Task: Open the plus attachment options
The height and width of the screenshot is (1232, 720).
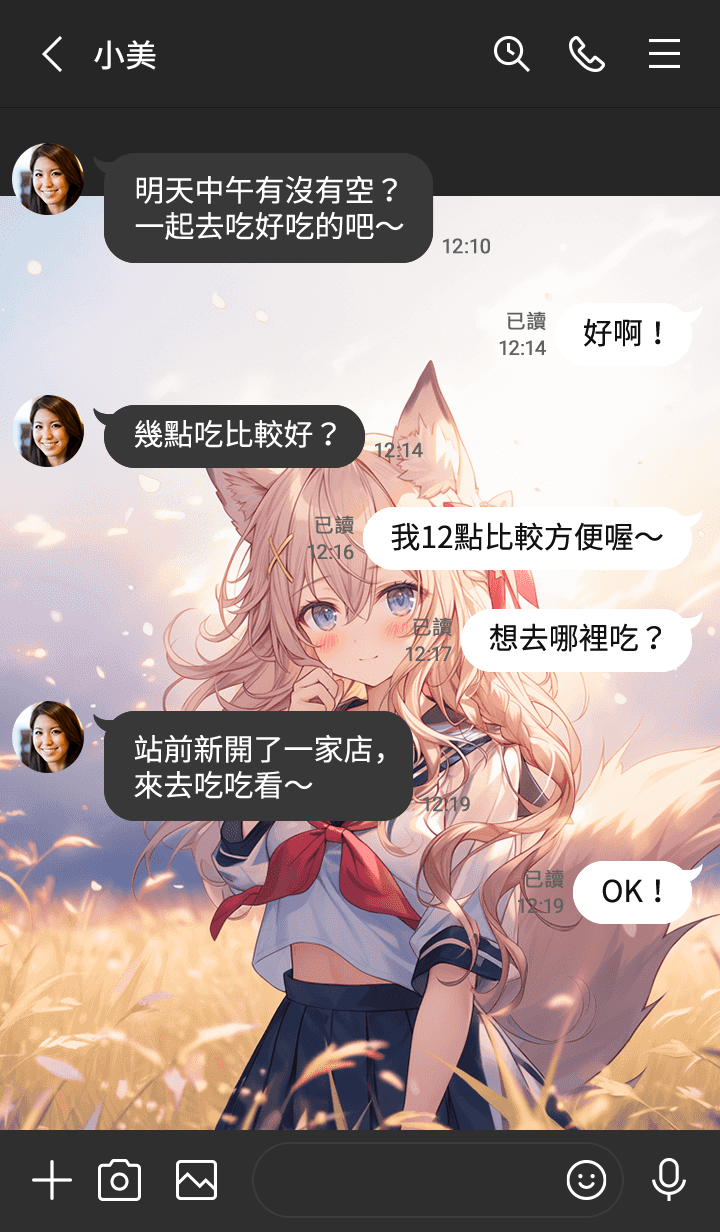Action: click(x=52, y=1181)
